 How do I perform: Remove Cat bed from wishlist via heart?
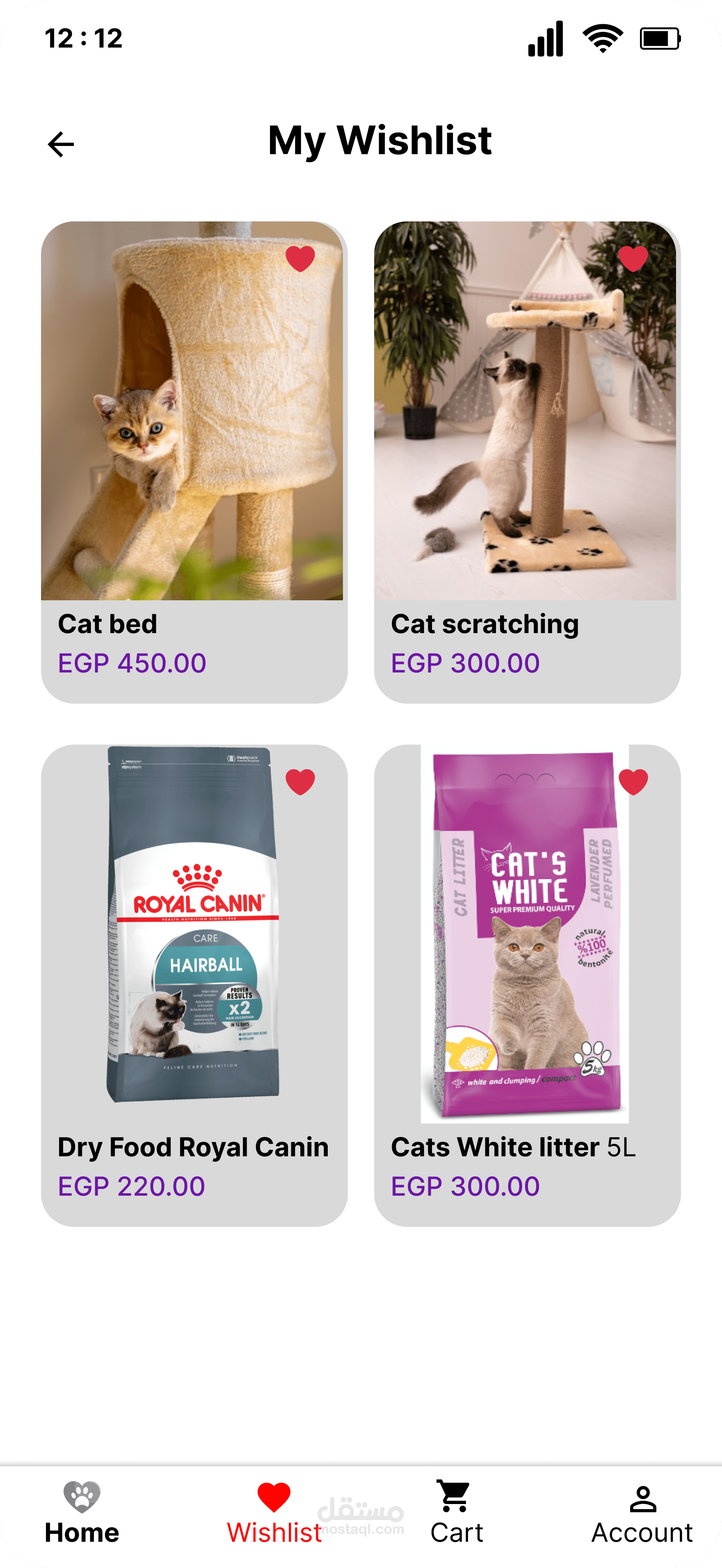click(300, 259)
